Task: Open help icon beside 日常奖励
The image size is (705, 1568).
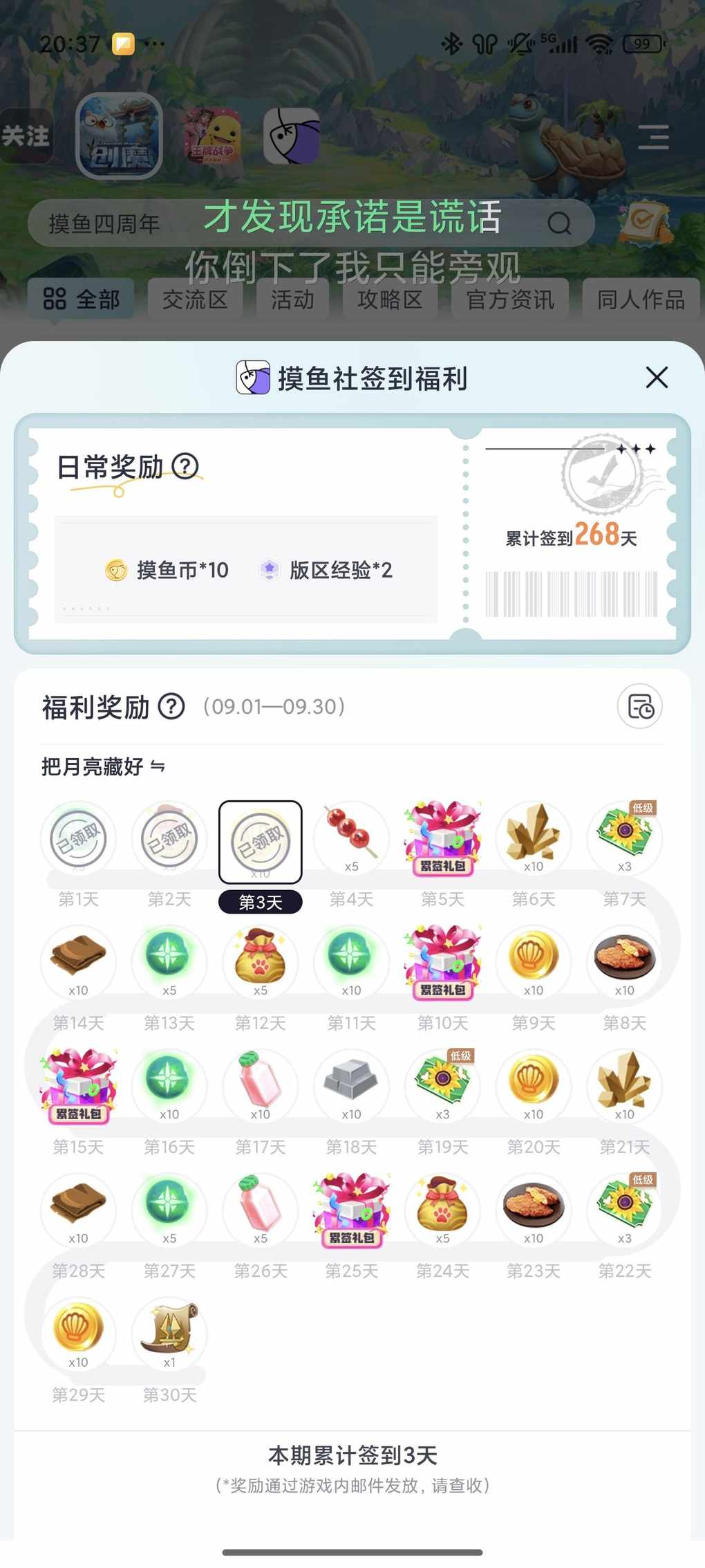Action: click(185, 466)
